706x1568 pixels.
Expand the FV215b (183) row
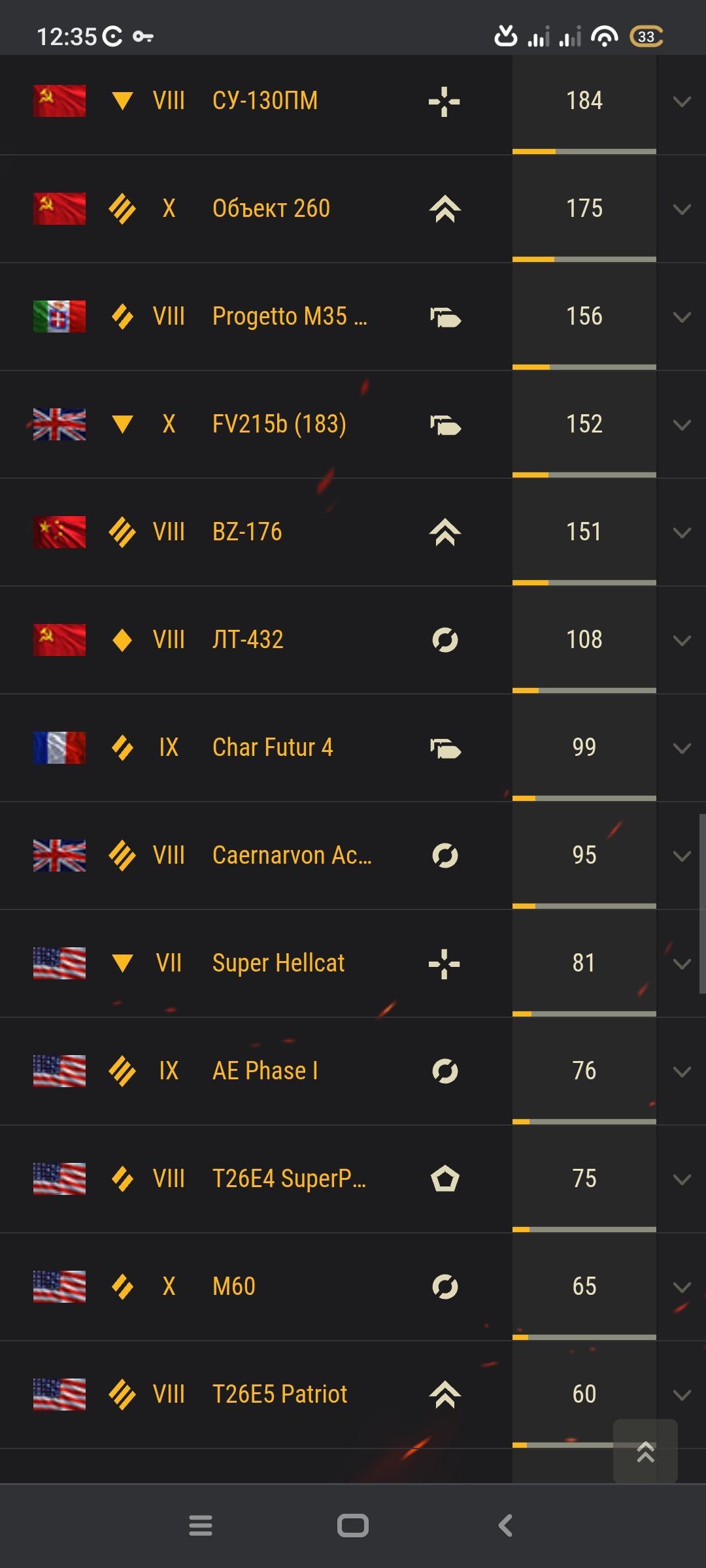(682, 425)
